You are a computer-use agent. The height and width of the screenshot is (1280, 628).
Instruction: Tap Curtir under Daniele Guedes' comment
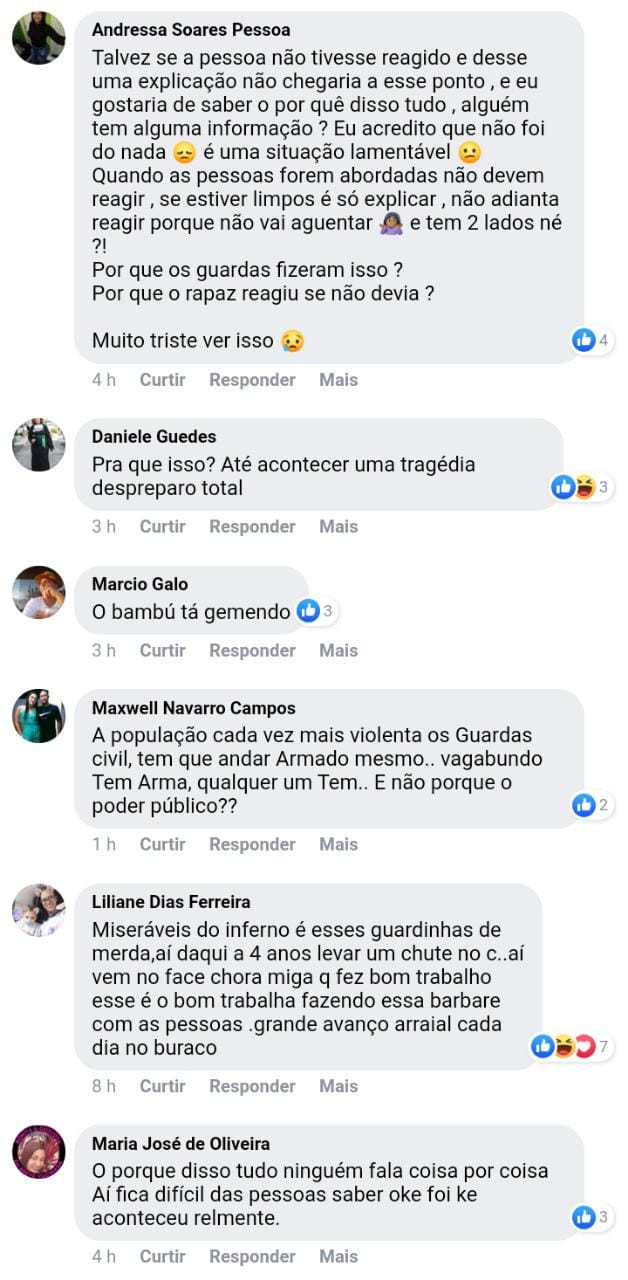[x=162, y=526]
